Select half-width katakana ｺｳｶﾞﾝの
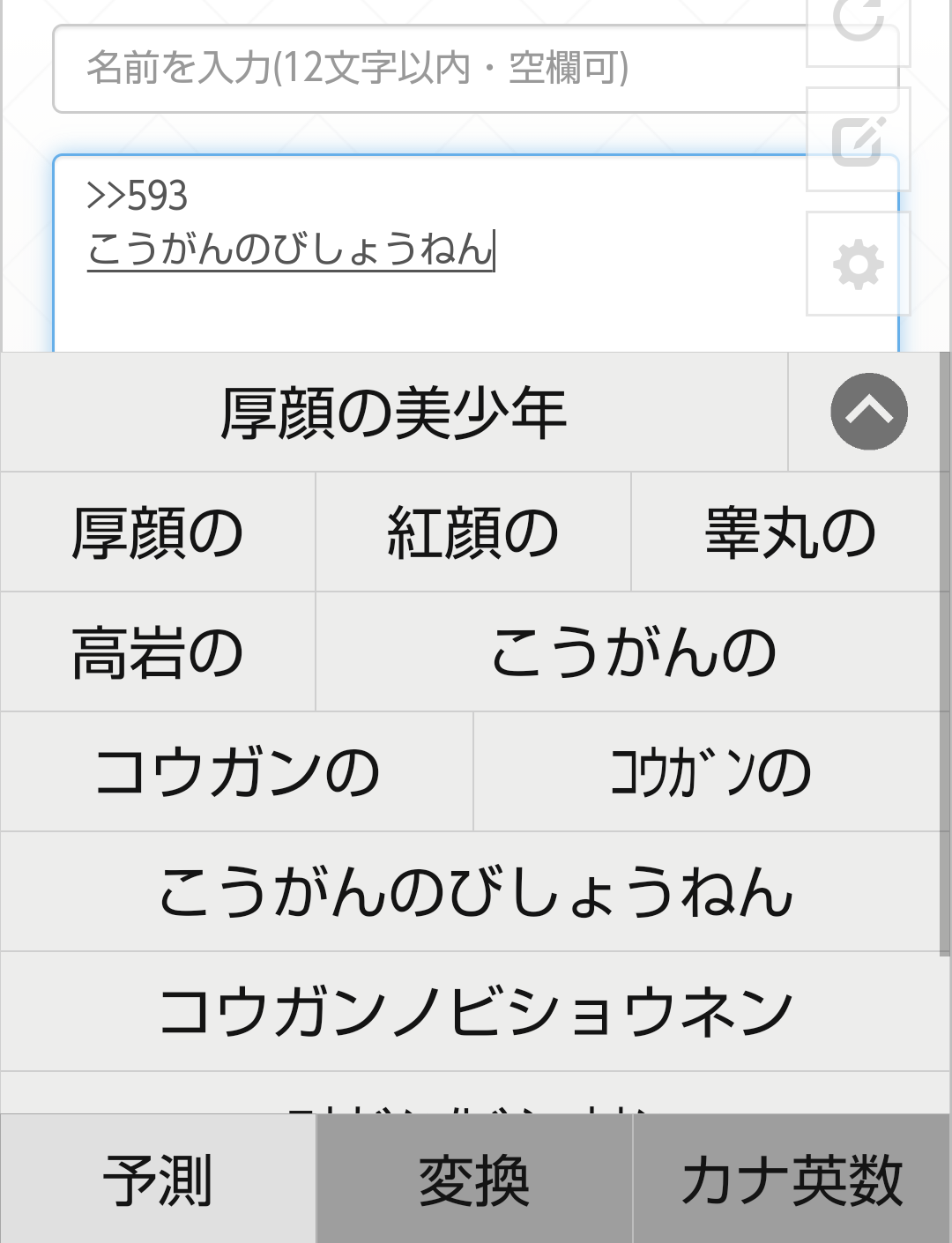The width and height of the screenshot is (952, 1243). point(710,772)
